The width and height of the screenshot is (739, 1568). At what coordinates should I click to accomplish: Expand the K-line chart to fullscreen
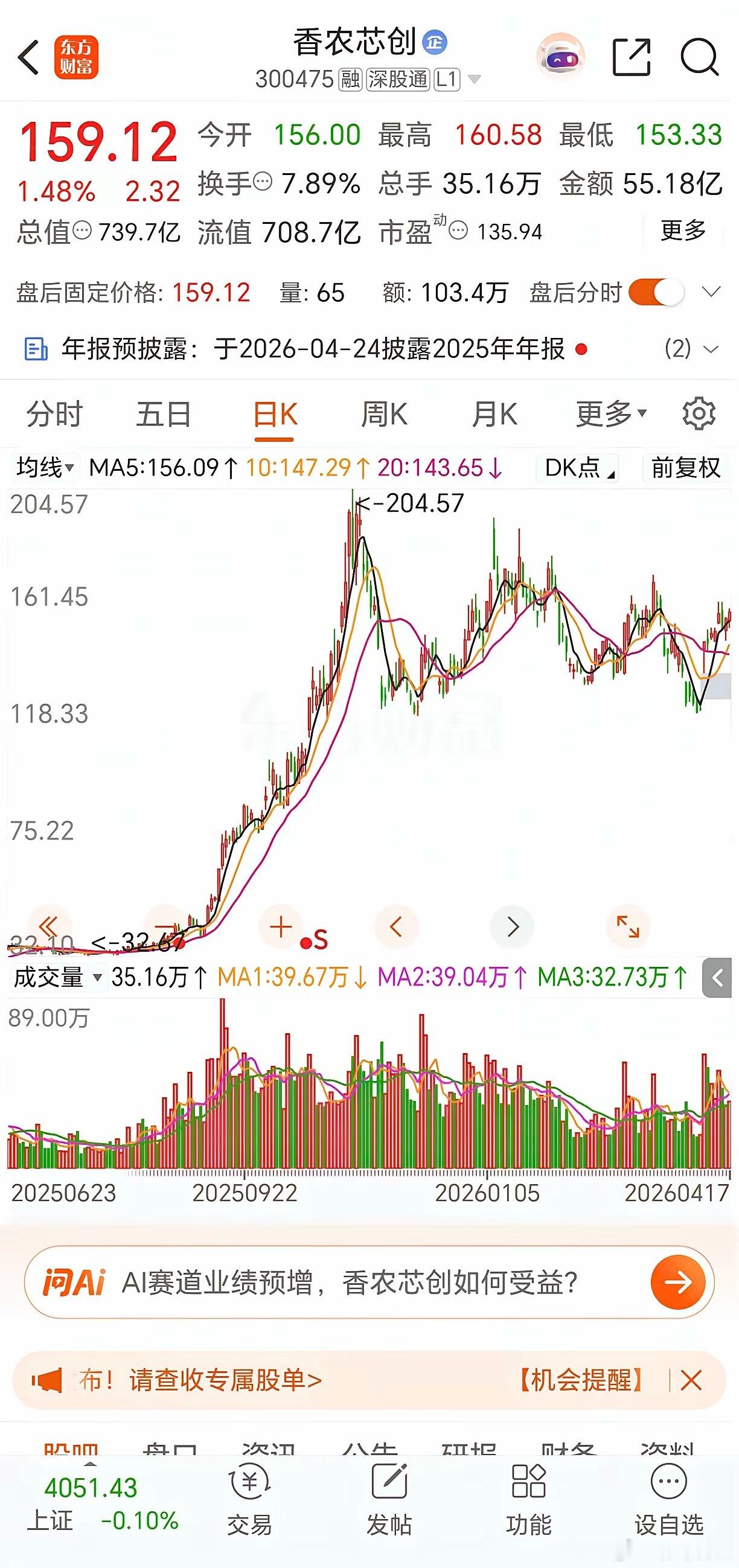(x=630, y=926)
